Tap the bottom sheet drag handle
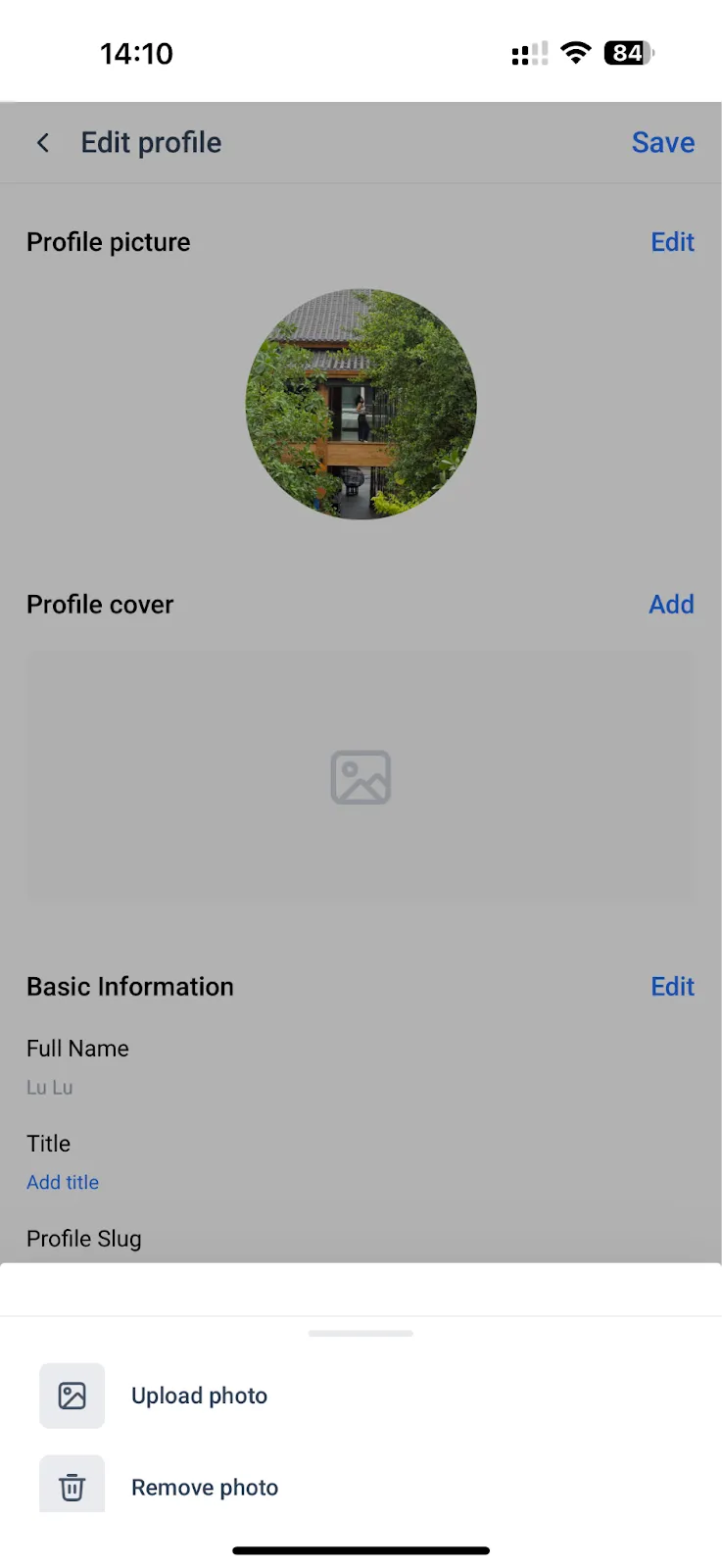The height and width of the screenshot is (1568, 722). pos(361,1334)
